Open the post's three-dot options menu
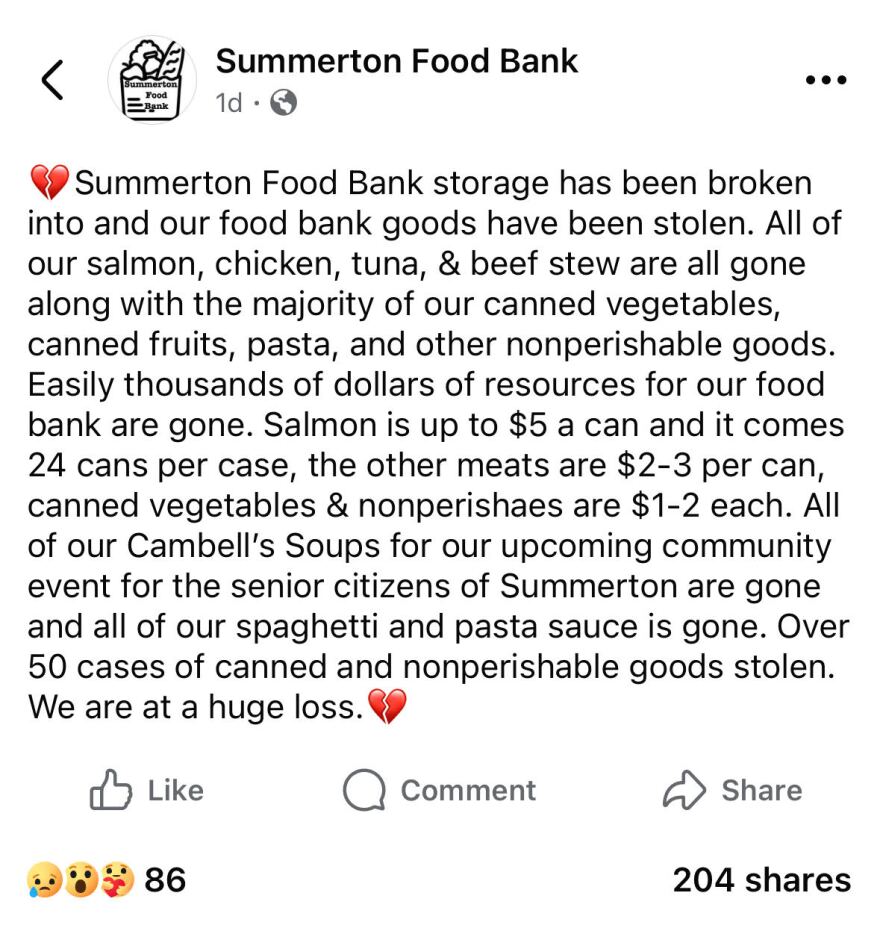The image size is (880, 940). coord(825,80)
